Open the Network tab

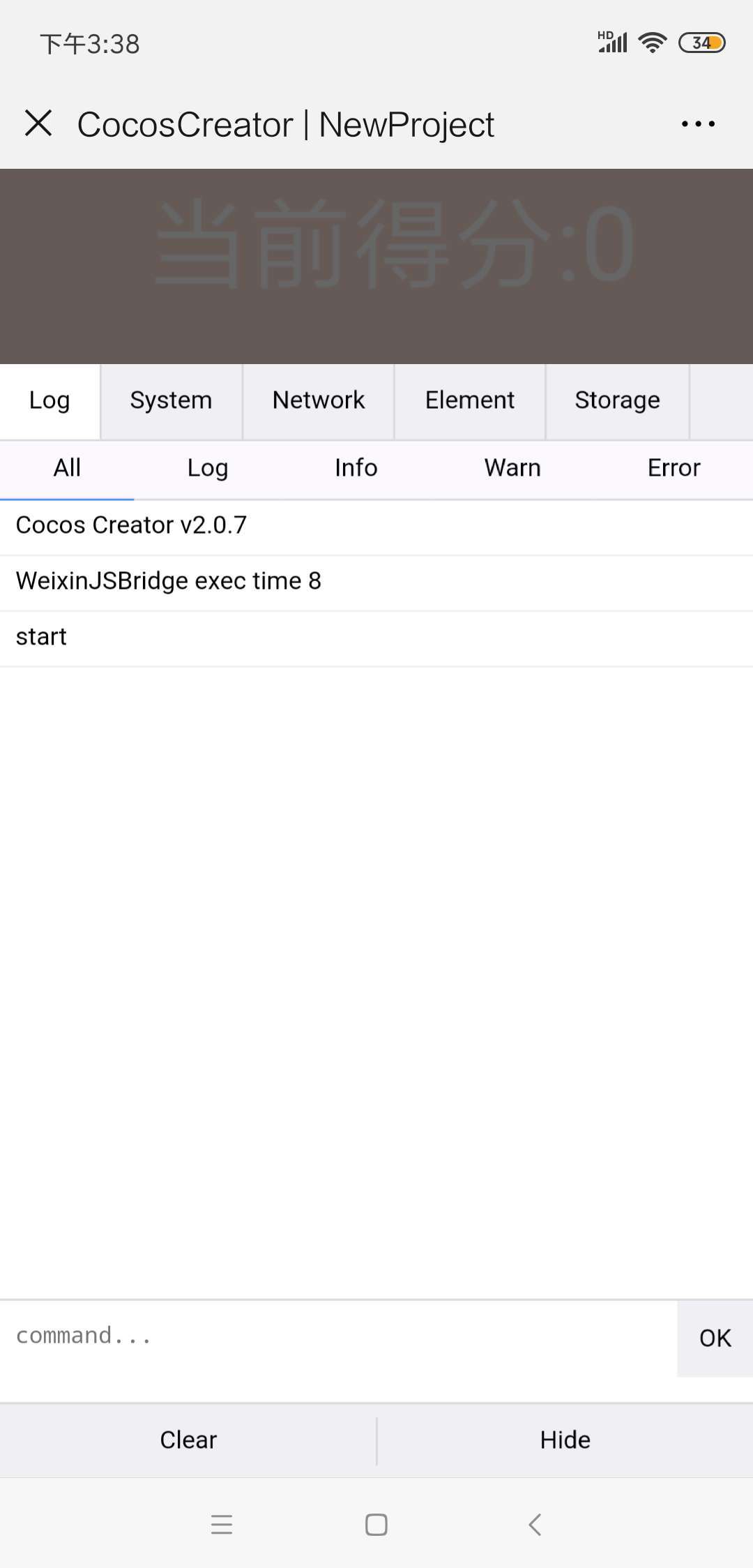pyautogui.click(x=318, y=401)
